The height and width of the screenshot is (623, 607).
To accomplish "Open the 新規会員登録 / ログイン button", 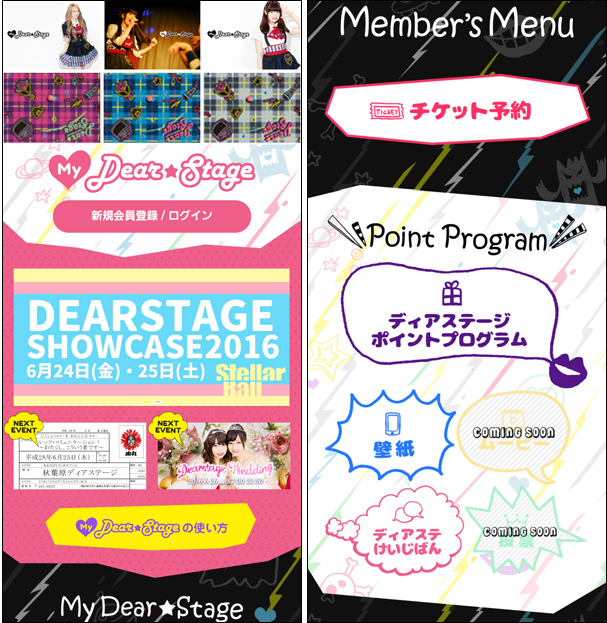I will point(151,215).
